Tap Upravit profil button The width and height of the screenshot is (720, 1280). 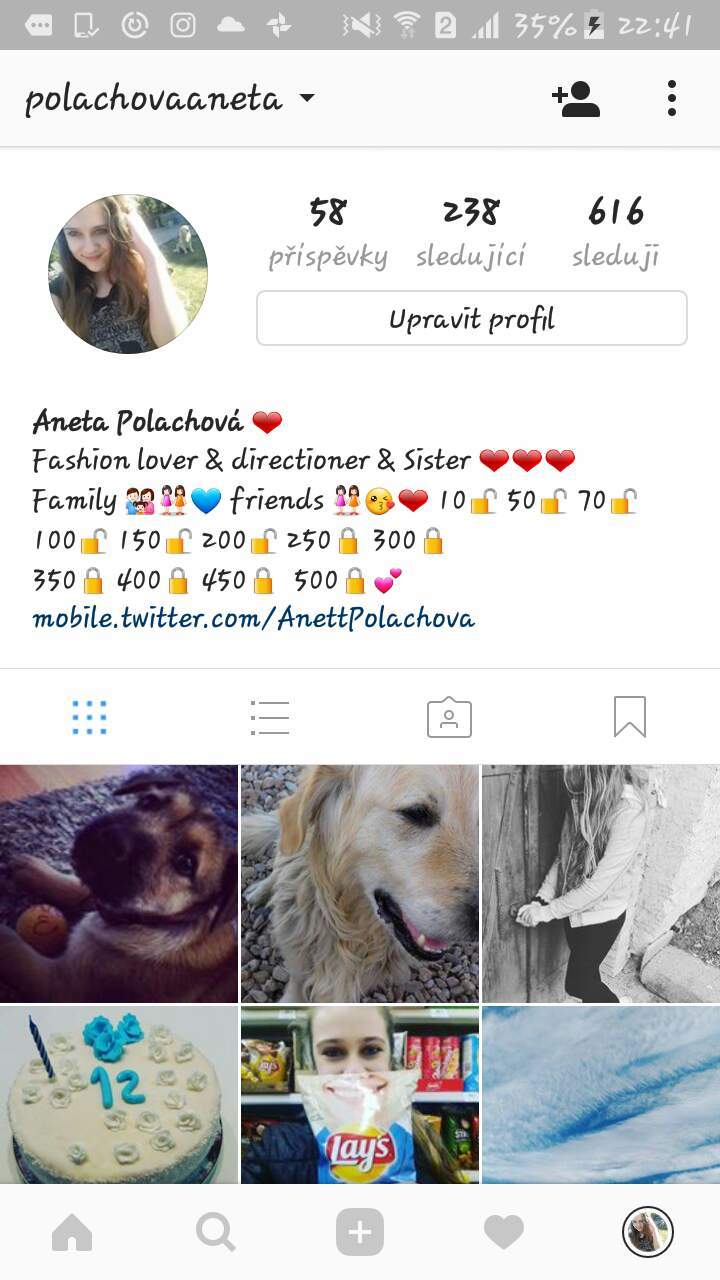pyautogui.click(x=472, y=319)
